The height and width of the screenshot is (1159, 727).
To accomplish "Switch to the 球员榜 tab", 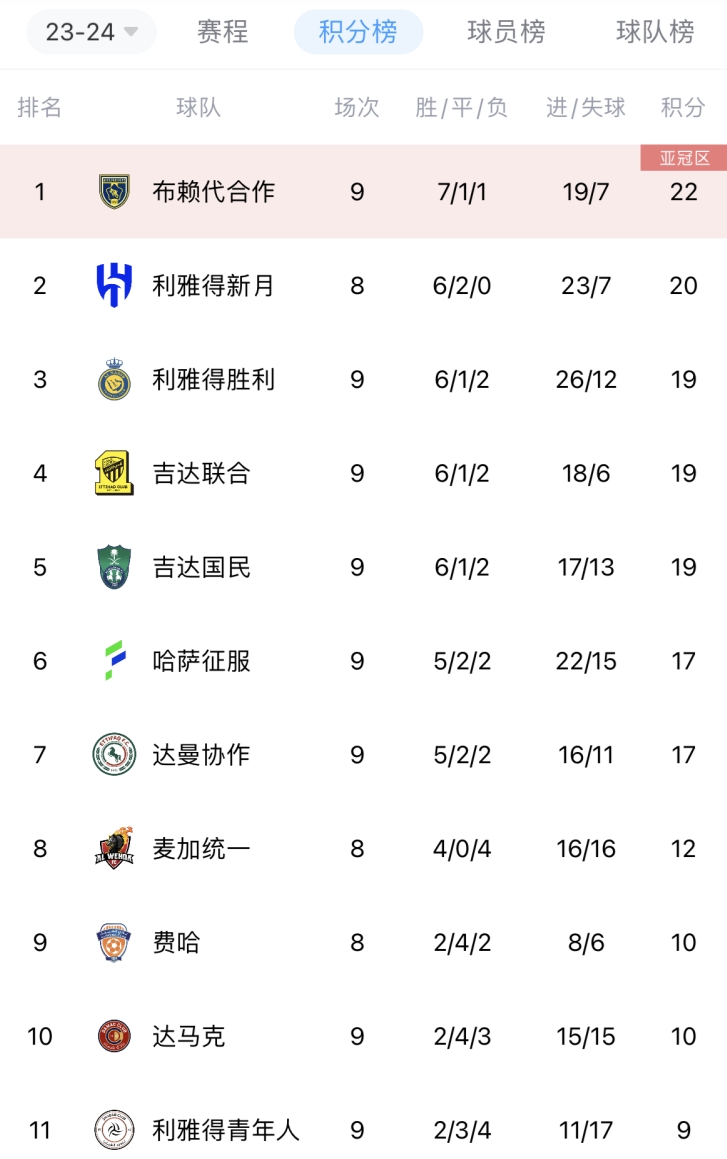I will (506, 32).
